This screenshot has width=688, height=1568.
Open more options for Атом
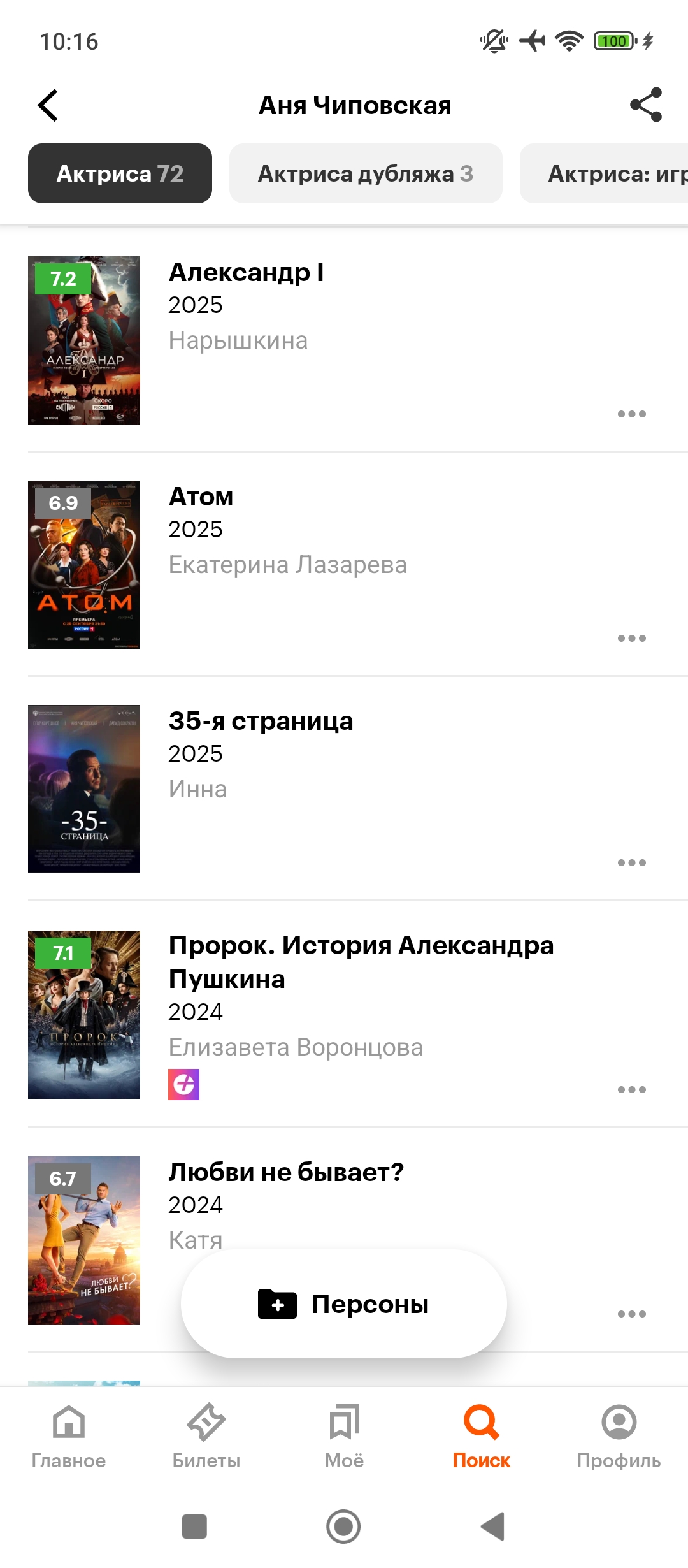[631, 639]
